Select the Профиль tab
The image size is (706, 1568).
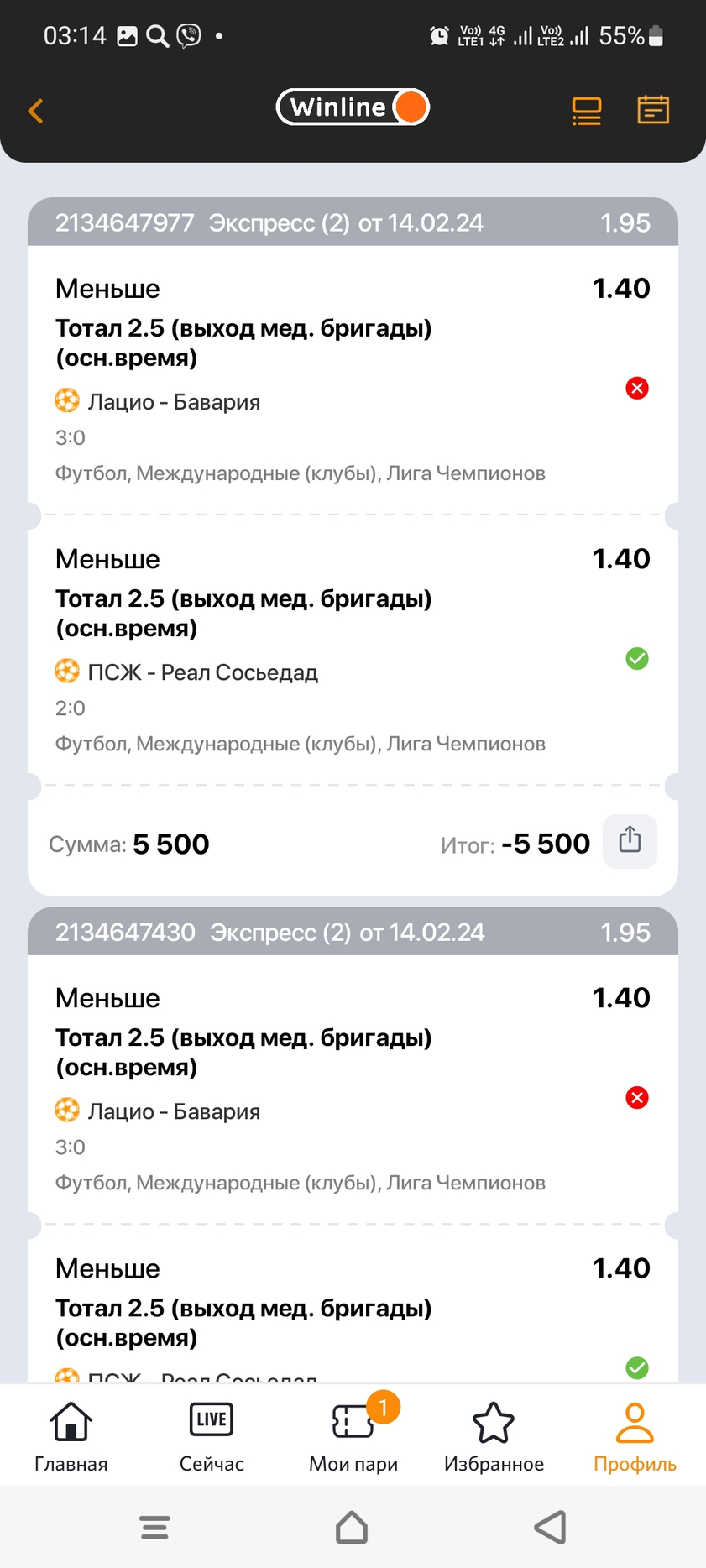click(x=635, y=1438)
